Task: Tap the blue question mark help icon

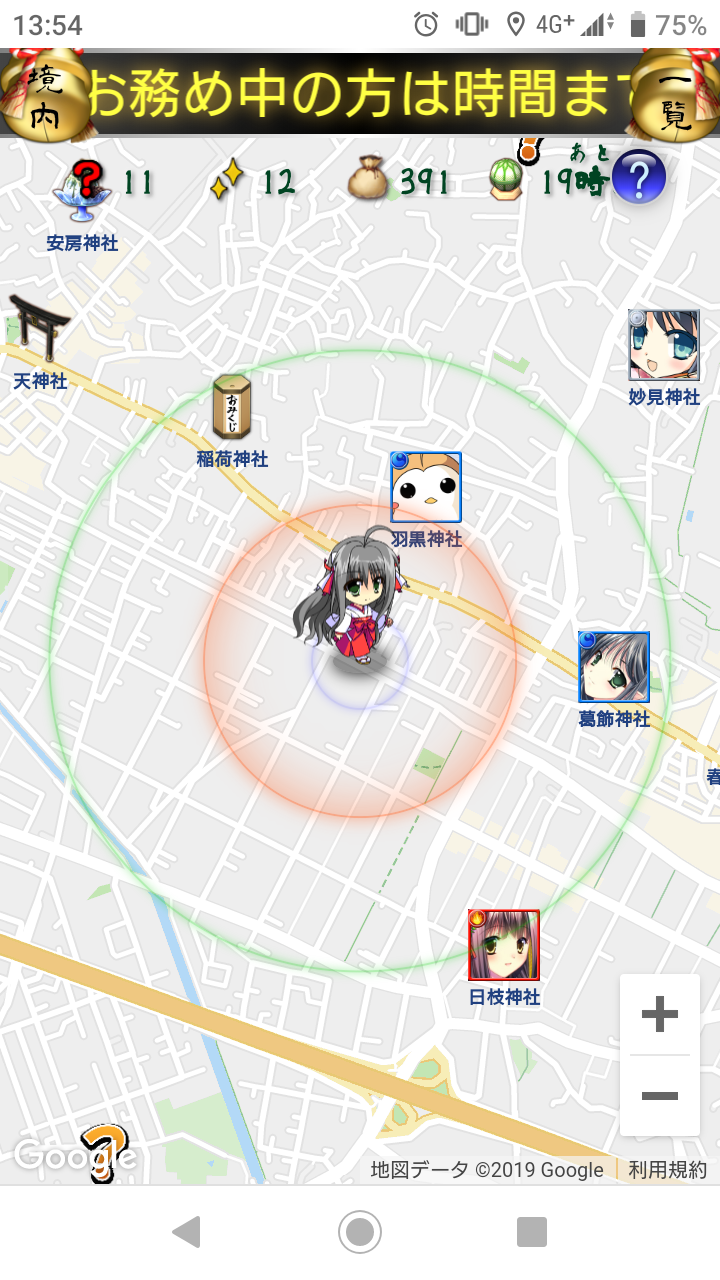Action: pyautogui.click(x=639, y=178)
